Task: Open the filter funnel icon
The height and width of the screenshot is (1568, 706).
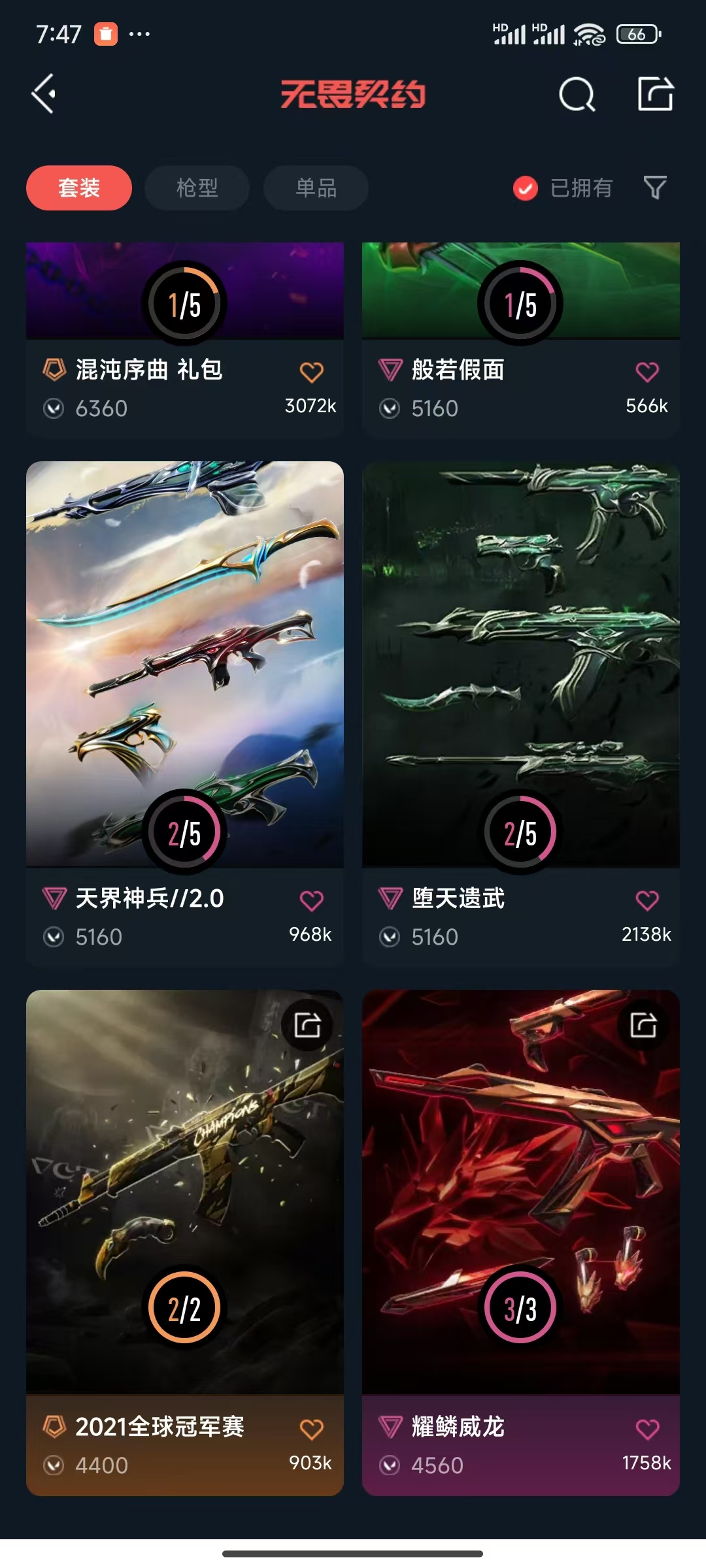Action: pos(654,188)
